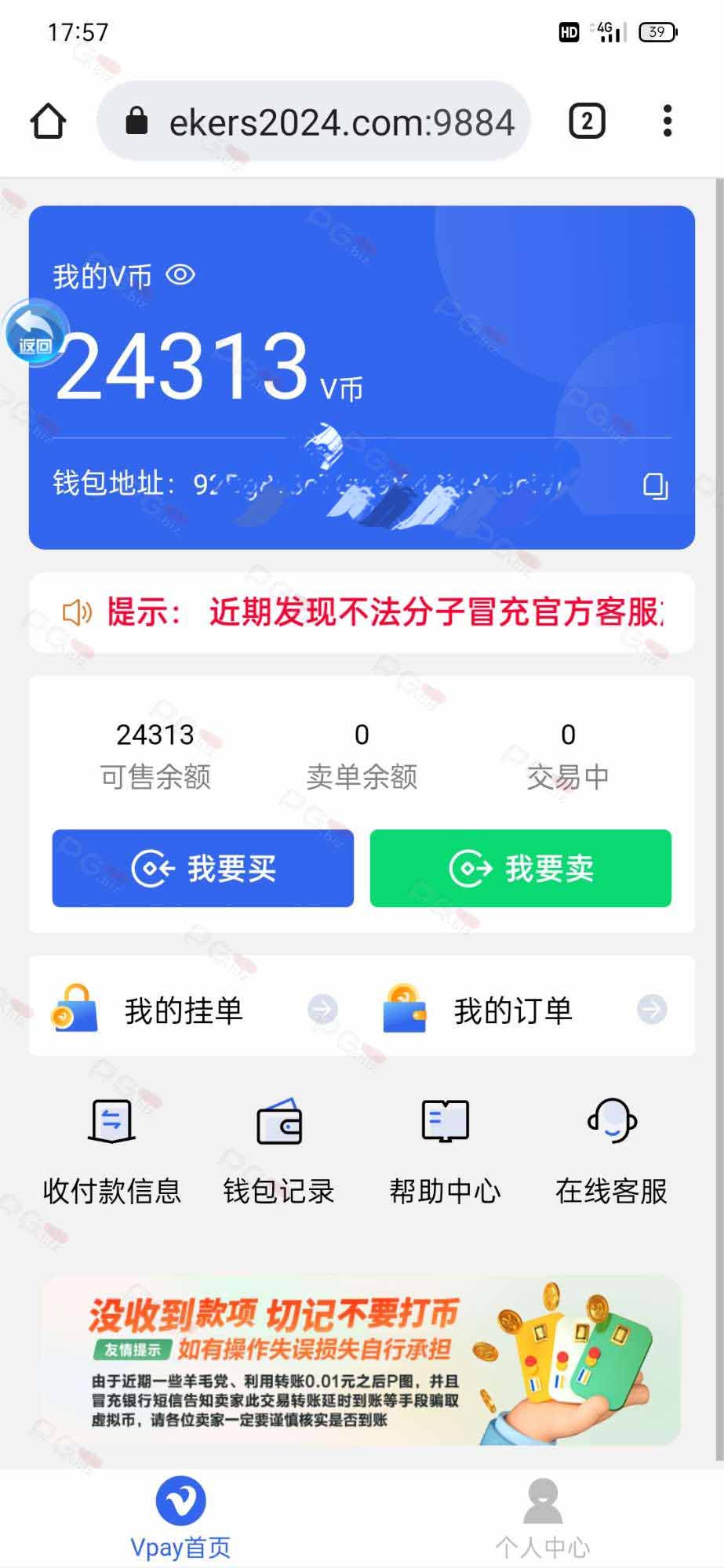Open the ekers2024.com address bar
The width and height of the screenshot is (724, 1568).
click(314, 122)
